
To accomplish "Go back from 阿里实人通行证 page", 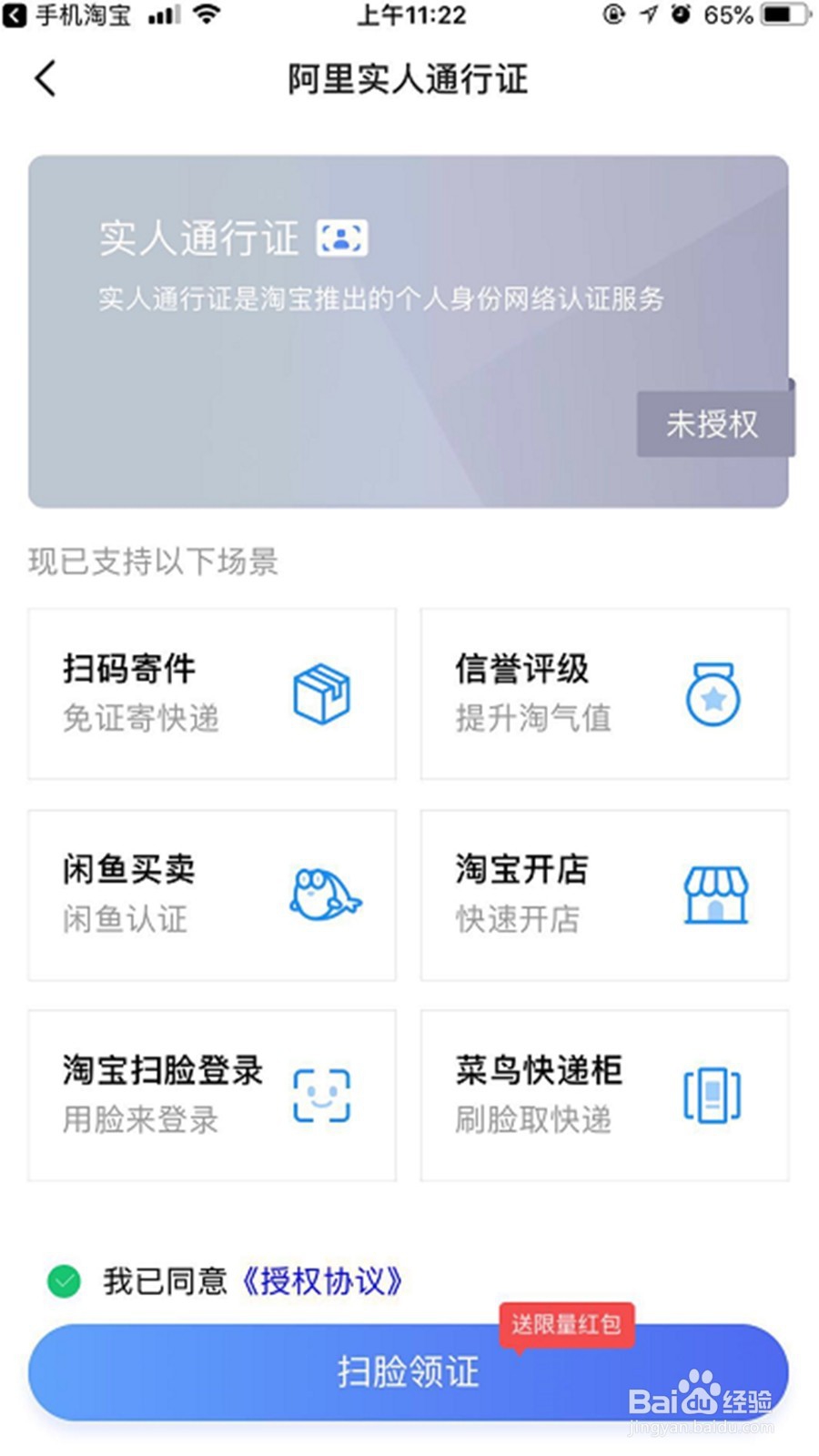I will (x=45, y=78).
